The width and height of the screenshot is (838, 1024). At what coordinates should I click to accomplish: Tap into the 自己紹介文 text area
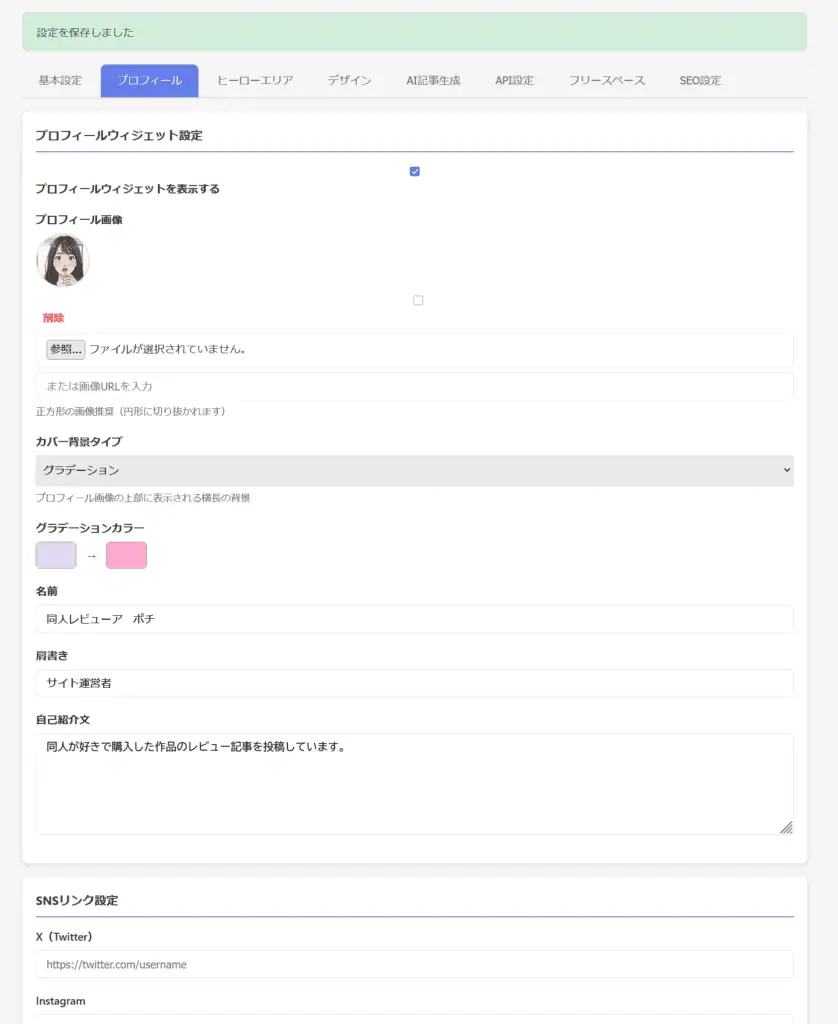coord(415,784)
